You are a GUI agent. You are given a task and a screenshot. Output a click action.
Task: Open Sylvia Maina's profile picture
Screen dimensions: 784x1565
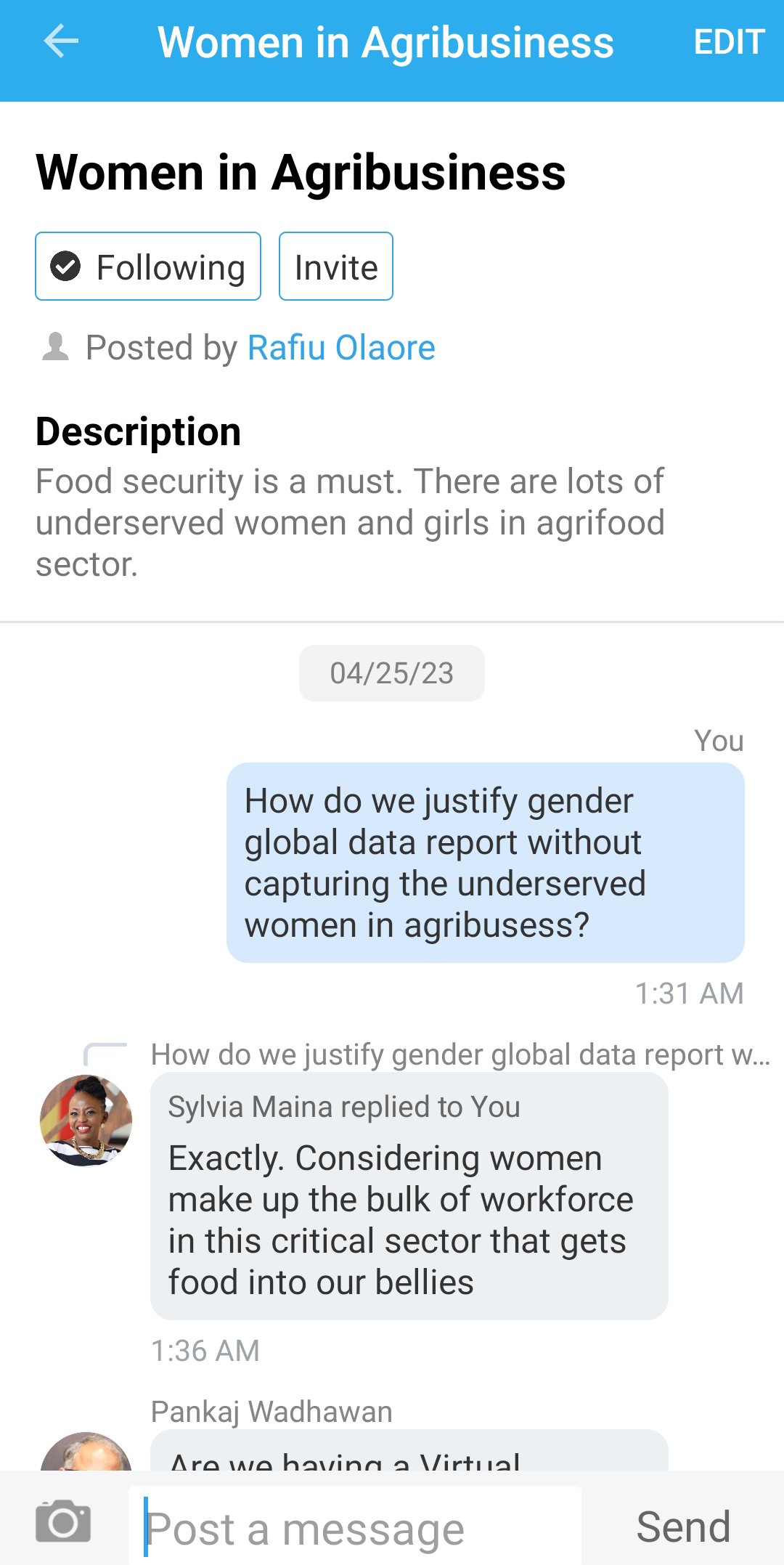tap(86, 1121)
